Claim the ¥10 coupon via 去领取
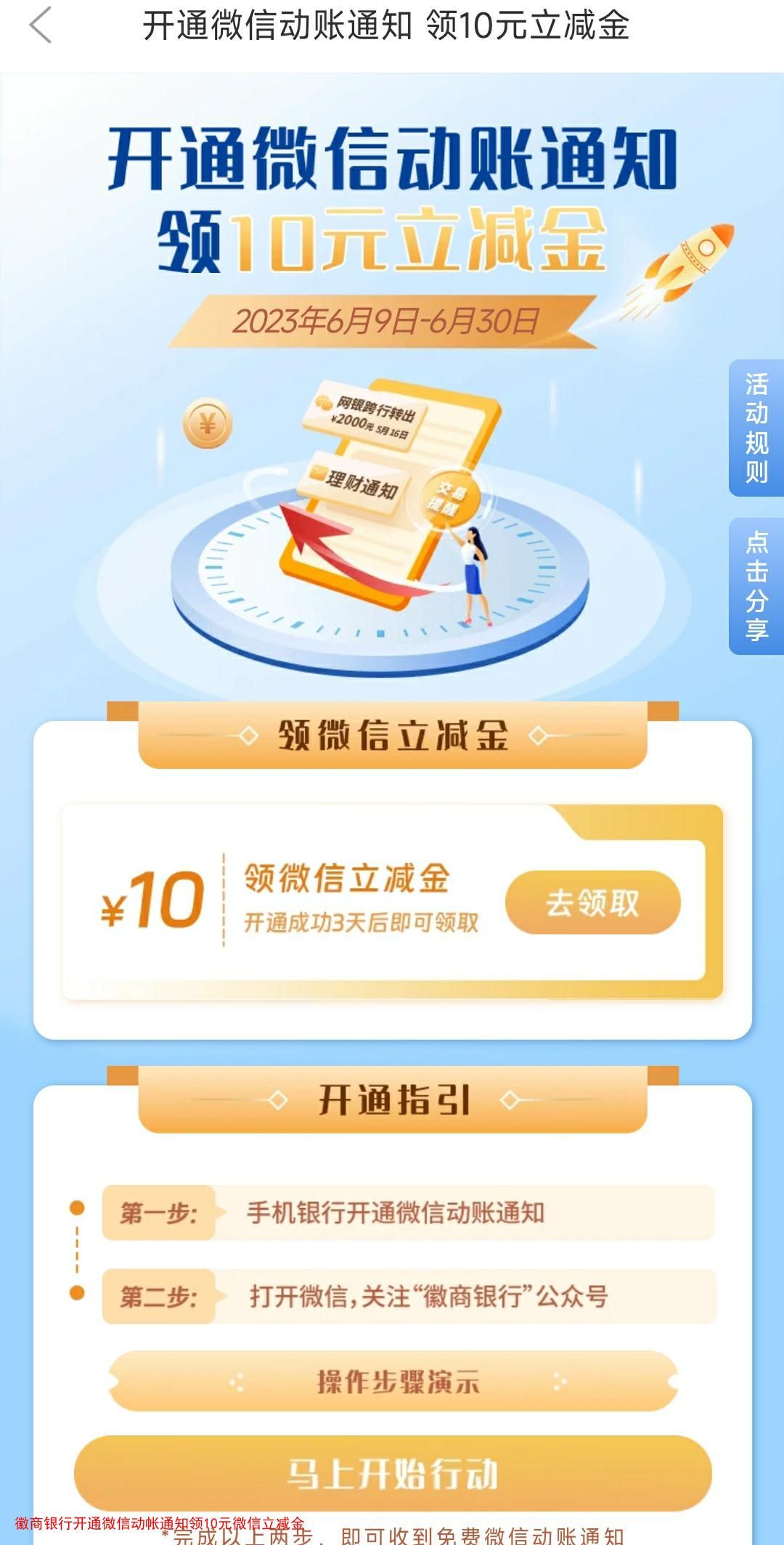 tap(592, 902)
